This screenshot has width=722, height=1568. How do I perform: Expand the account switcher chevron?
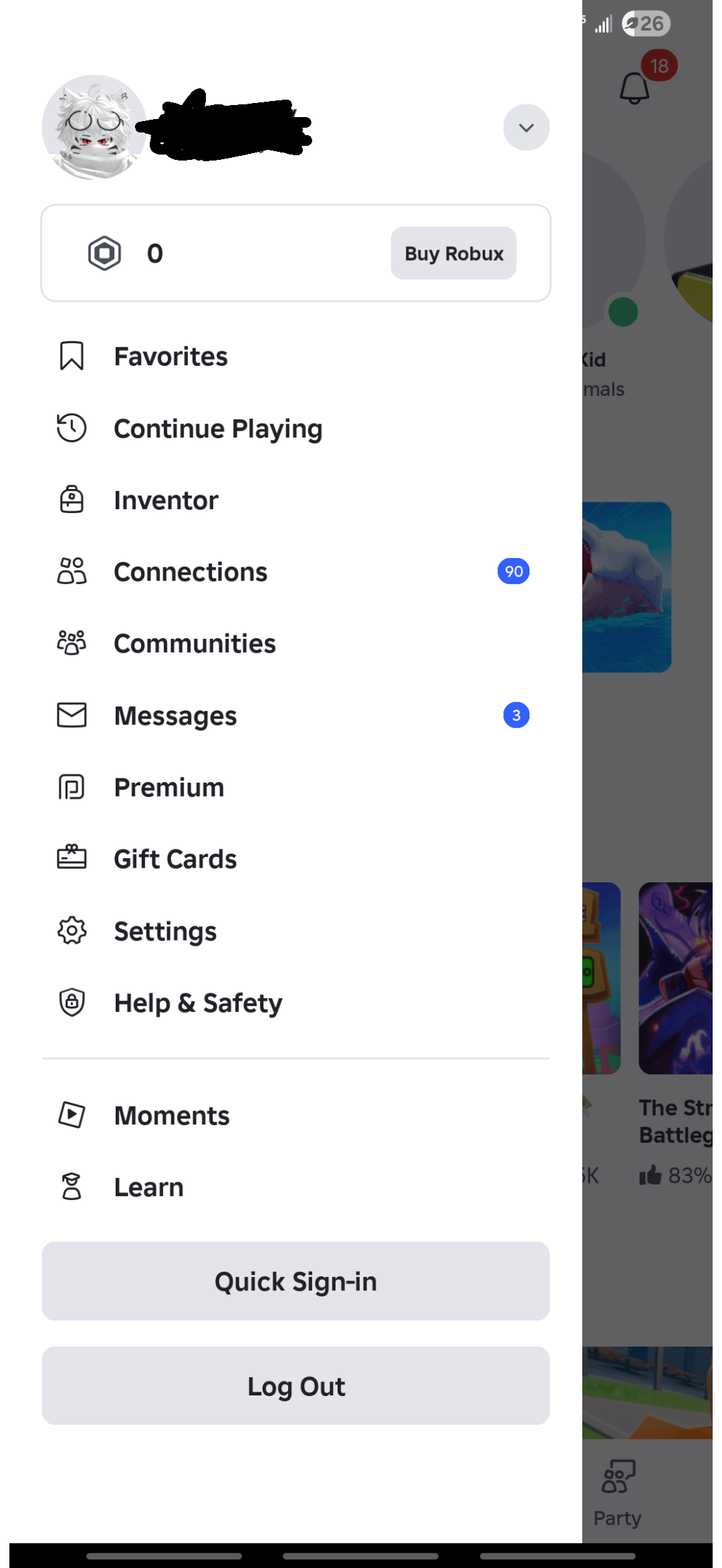click(x=526, y=127)
